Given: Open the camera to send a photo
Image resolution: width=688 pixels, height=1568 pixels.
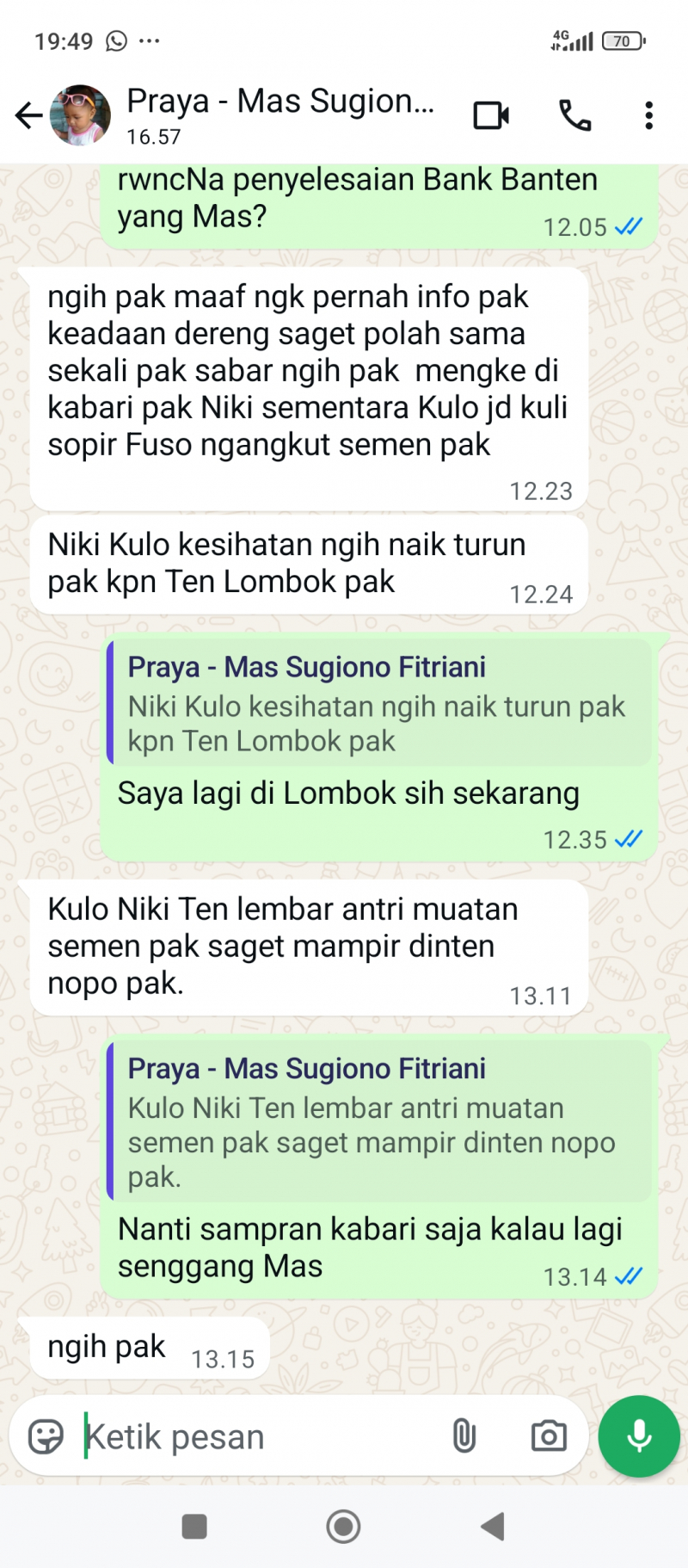Looking at the screenshot, I should point(549,1436).
